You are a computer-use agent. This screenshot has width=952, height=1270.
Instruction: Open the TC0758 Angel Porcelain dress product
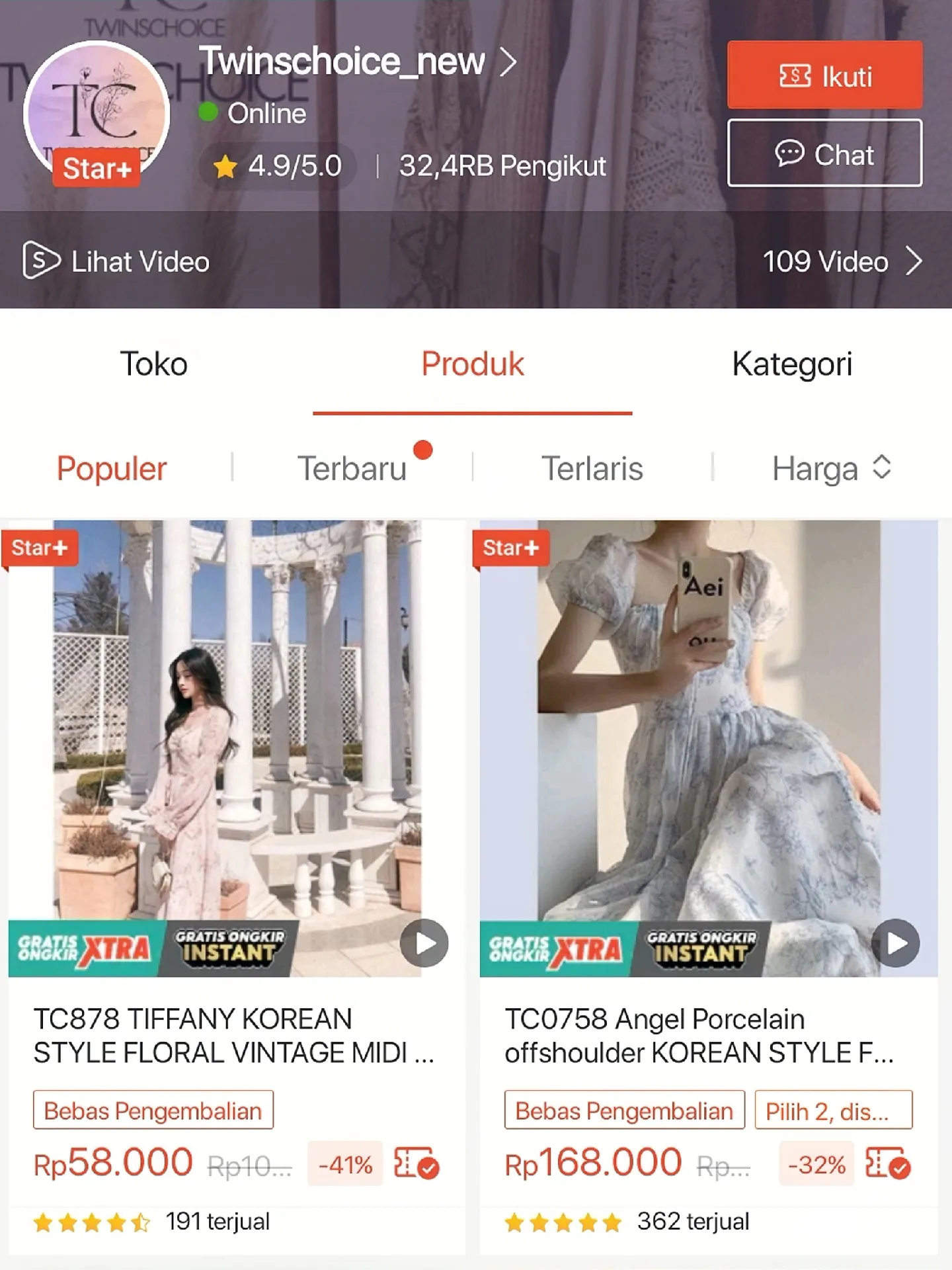pyautogui.click(x=701, y=1036)
